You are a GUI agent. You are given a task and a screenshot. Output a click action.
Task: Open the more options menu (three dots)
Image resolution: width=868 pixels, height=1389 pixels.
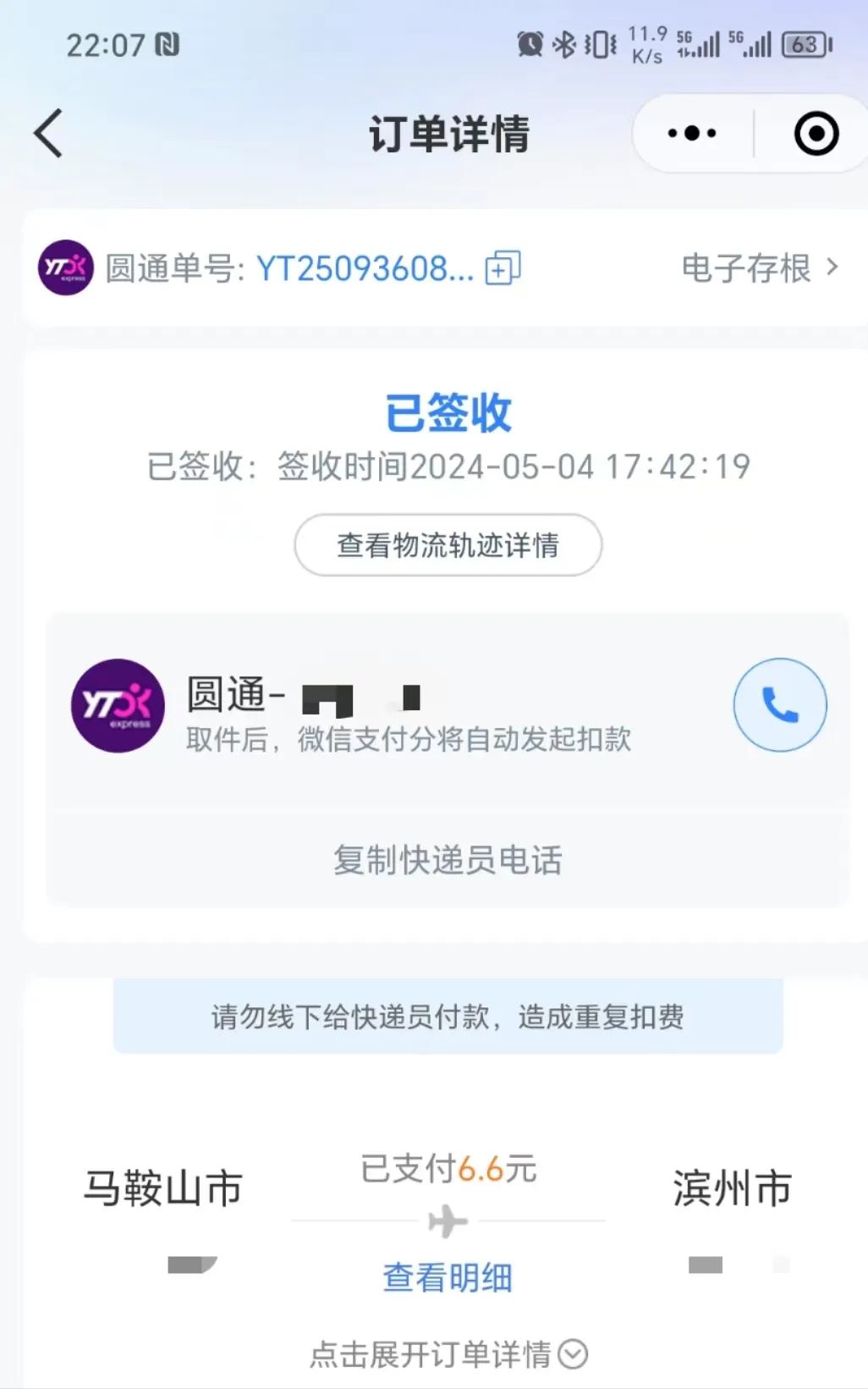(x=689, y=134)
